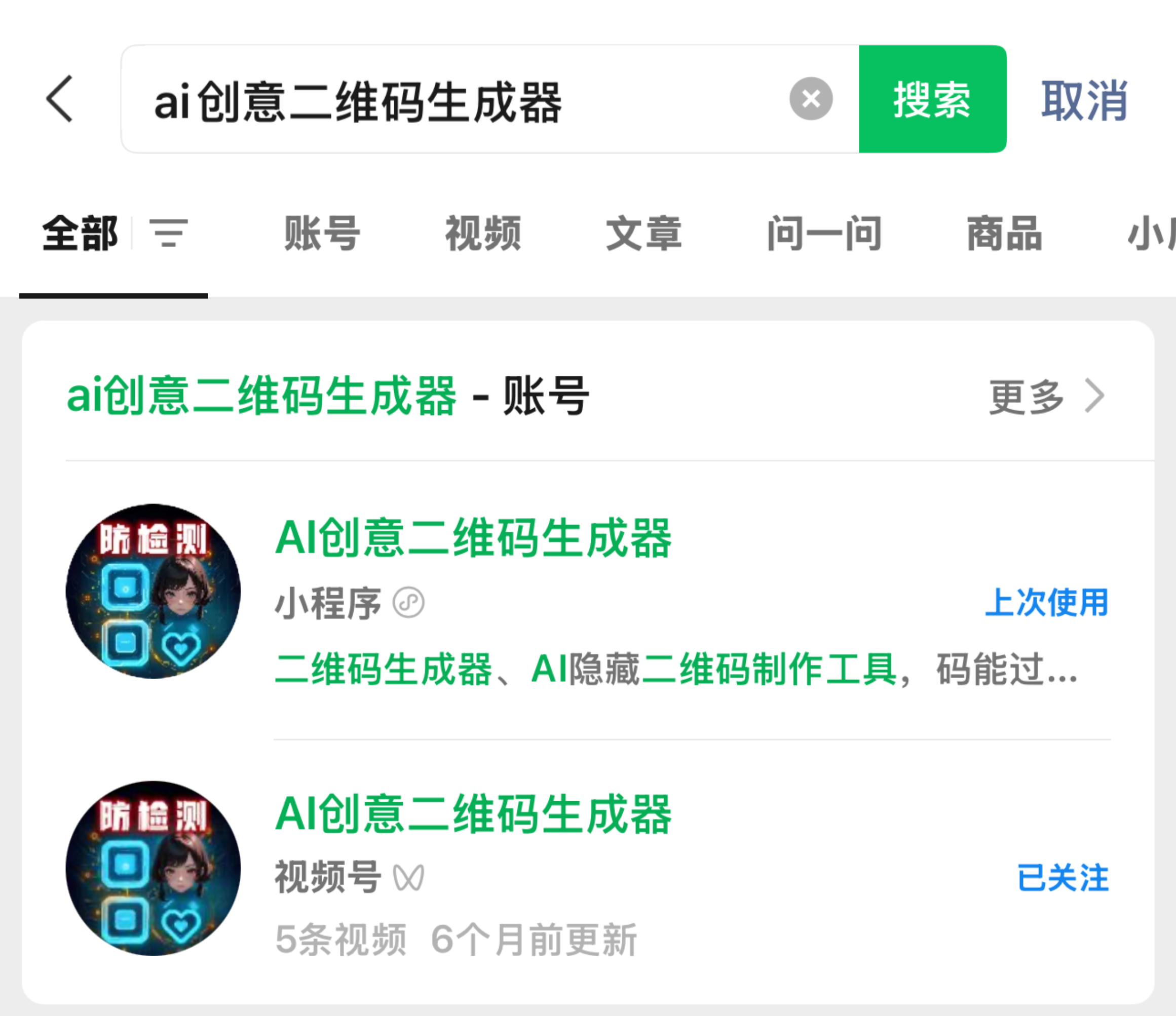This screenshot has height=1016, width=1176.
Task: Go back using the left arrow
Action: point(60,99)
